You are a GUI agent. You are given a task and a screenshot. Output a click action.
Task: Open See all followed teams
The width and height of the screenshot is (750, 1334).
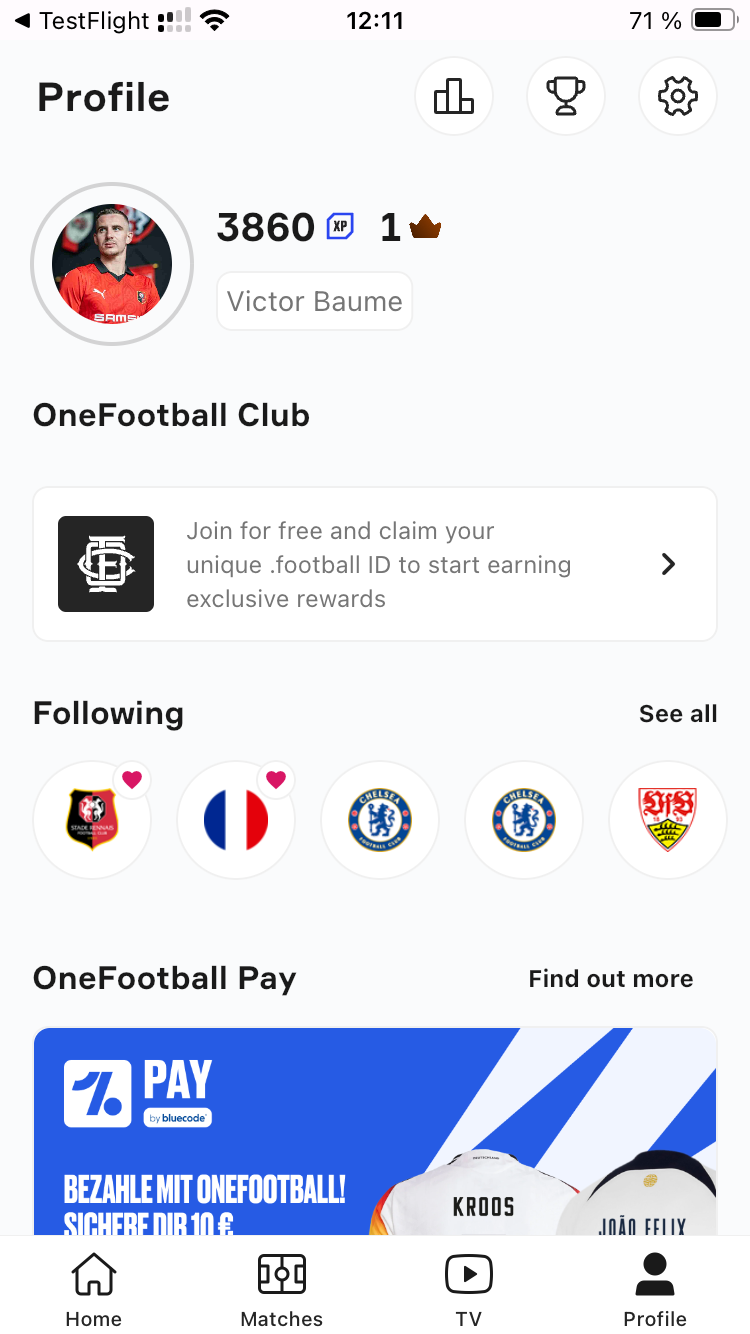pos(678,713)
